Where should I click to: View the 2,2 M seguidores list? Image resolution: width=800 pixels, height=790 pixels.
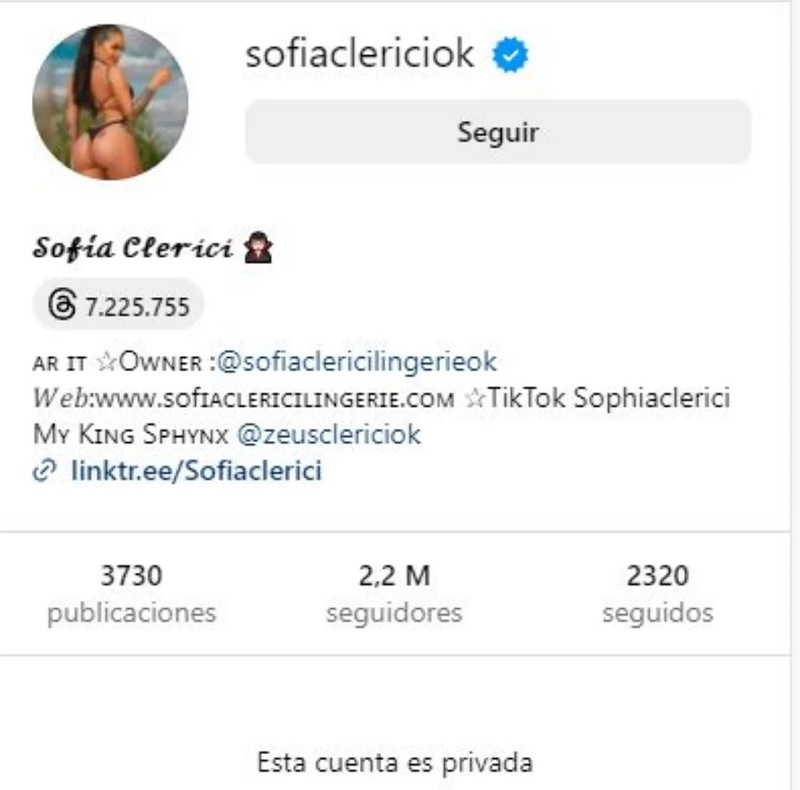click(x=394, y=593)
